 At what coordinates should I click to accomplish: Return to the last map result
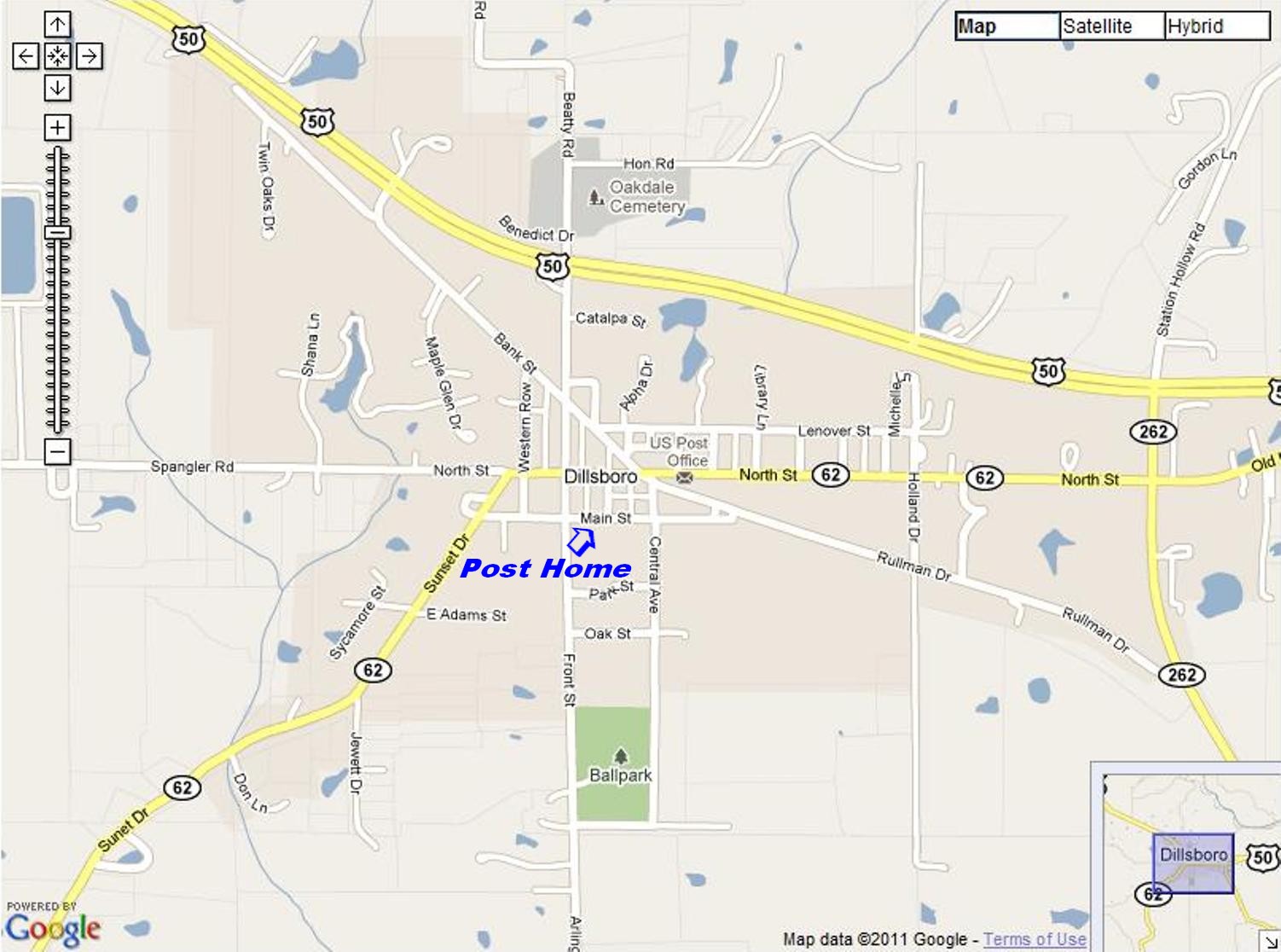tap(57, 56)
